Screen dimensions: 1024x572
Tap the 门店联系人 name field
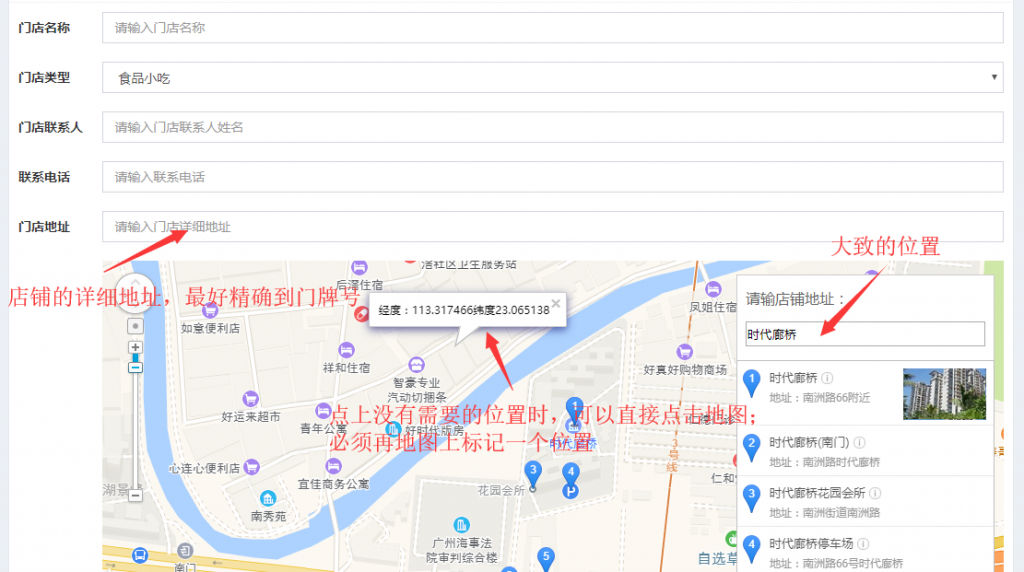tap(552, 127)
